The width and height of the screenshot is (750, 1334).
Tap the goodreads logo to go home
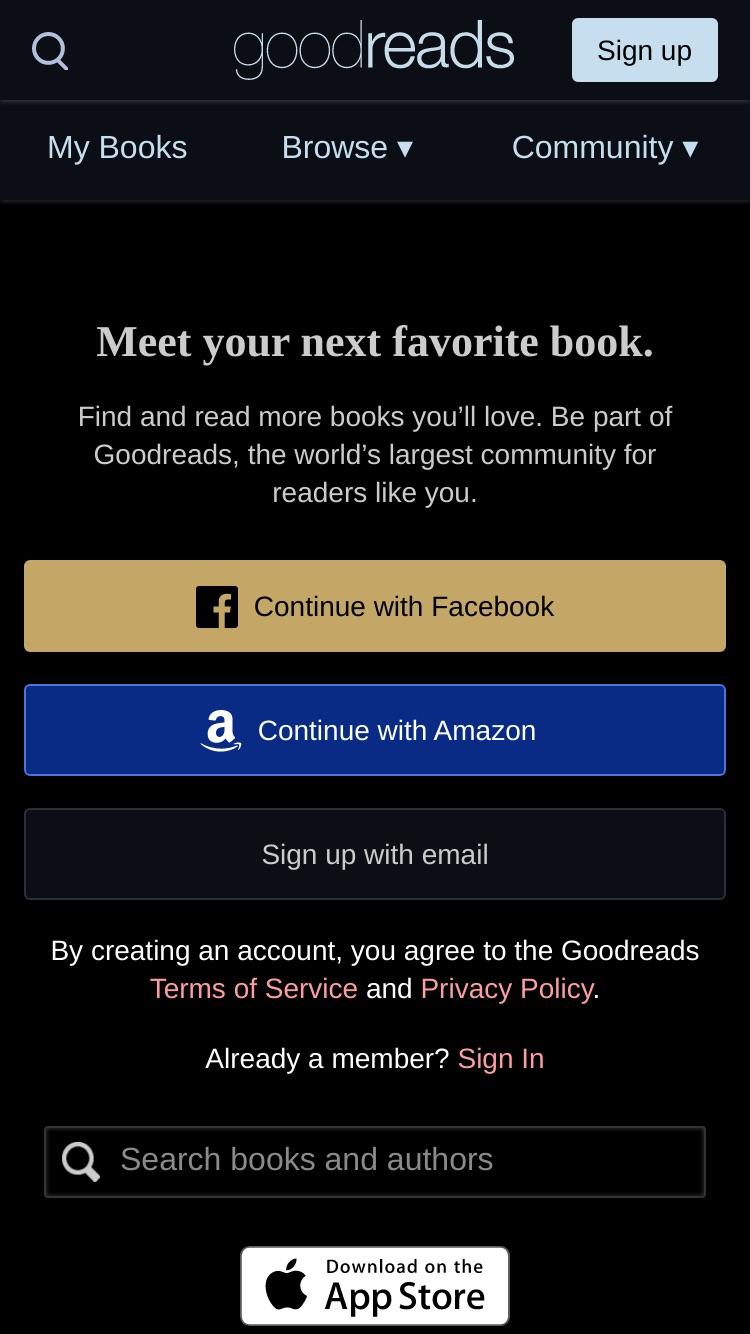374,48
